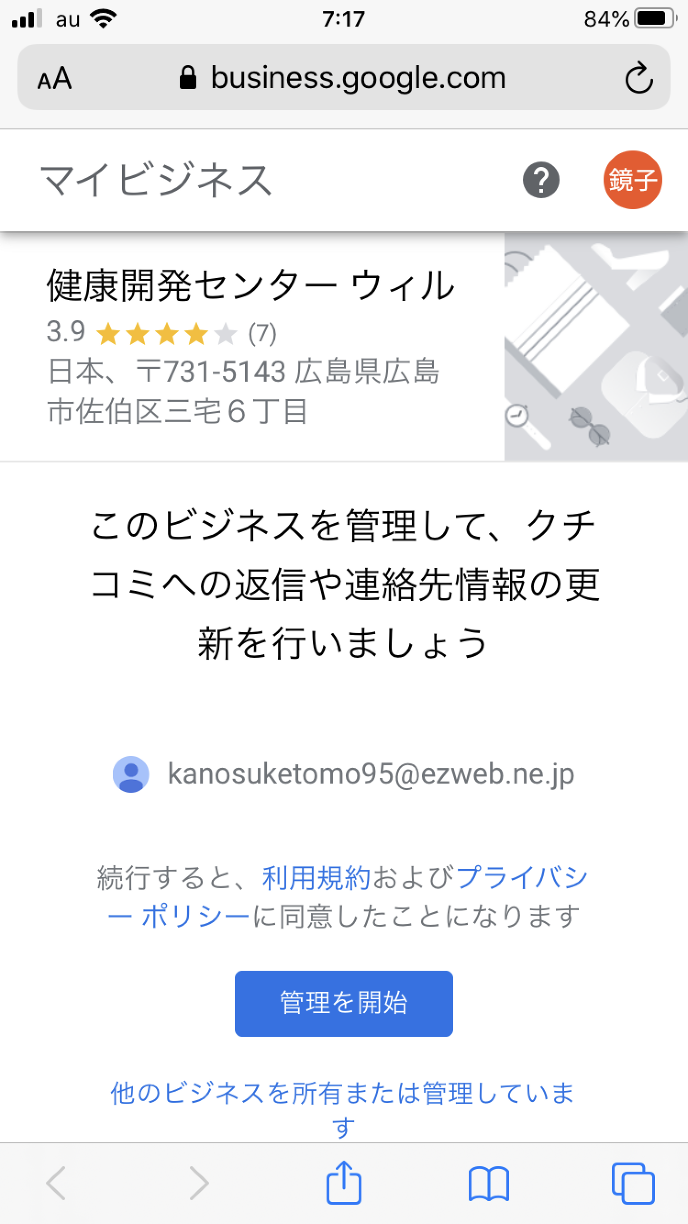Open the 利用規約 link
The image size is (688, 1224).
tap(316, 878)
